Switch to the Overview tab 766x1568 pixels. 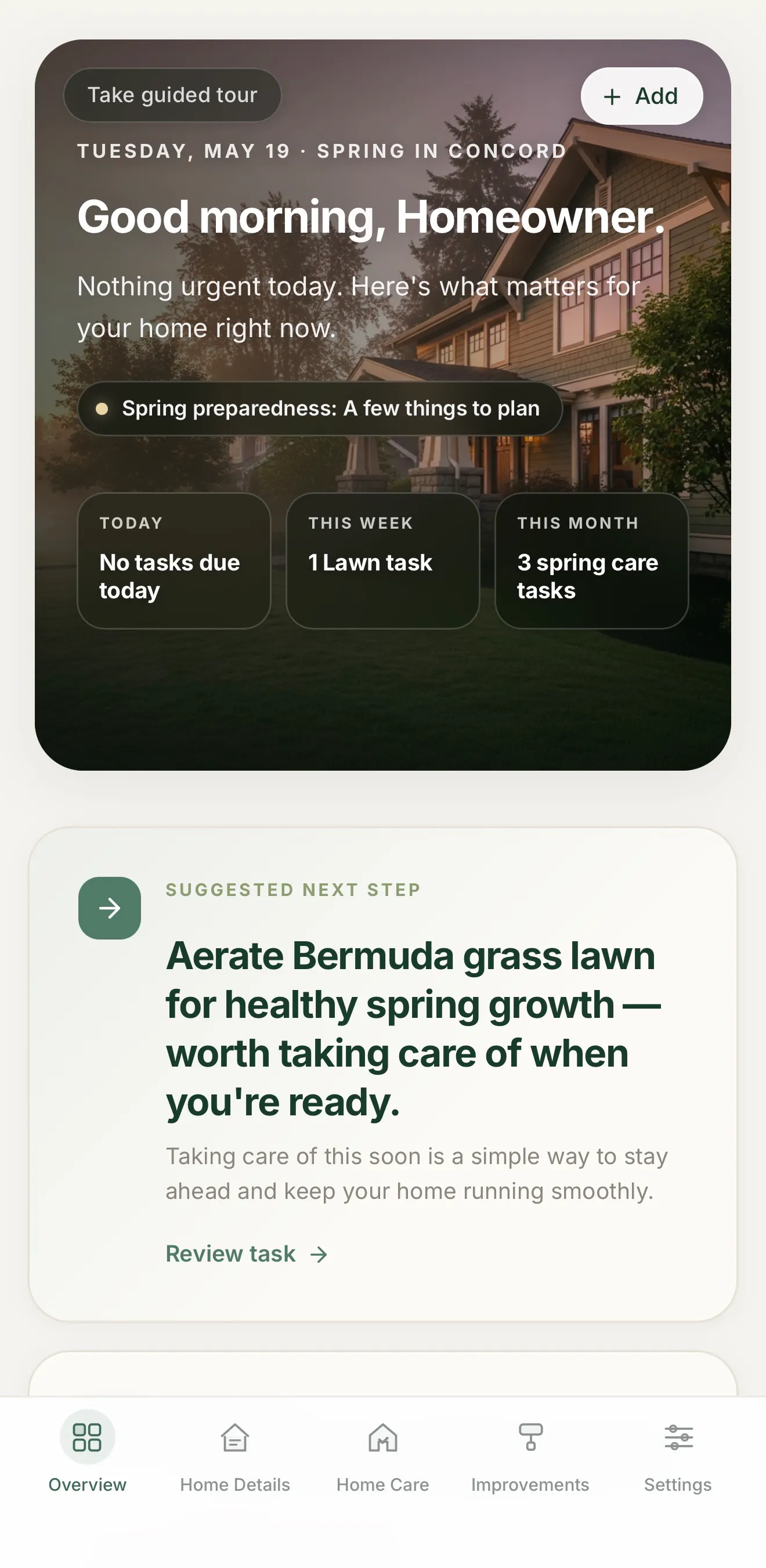pyautogui.click(x=88, y=1452)
